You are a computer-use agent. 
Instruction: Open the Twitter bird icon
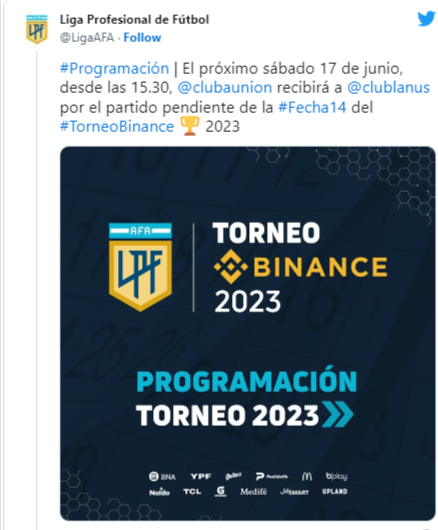click(426, 18)
